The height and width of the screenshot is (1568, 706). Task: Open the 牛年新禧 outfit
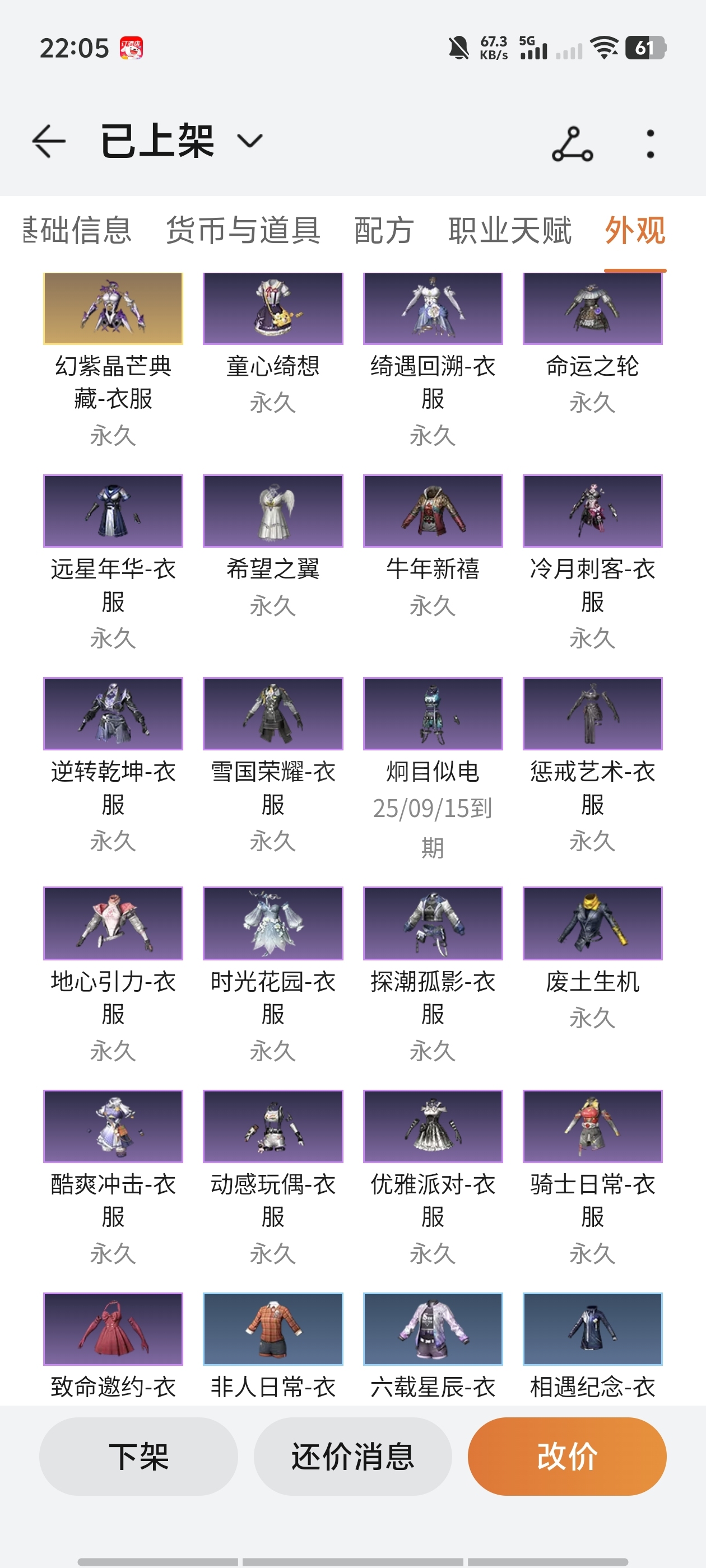click(x=433, y=547)
